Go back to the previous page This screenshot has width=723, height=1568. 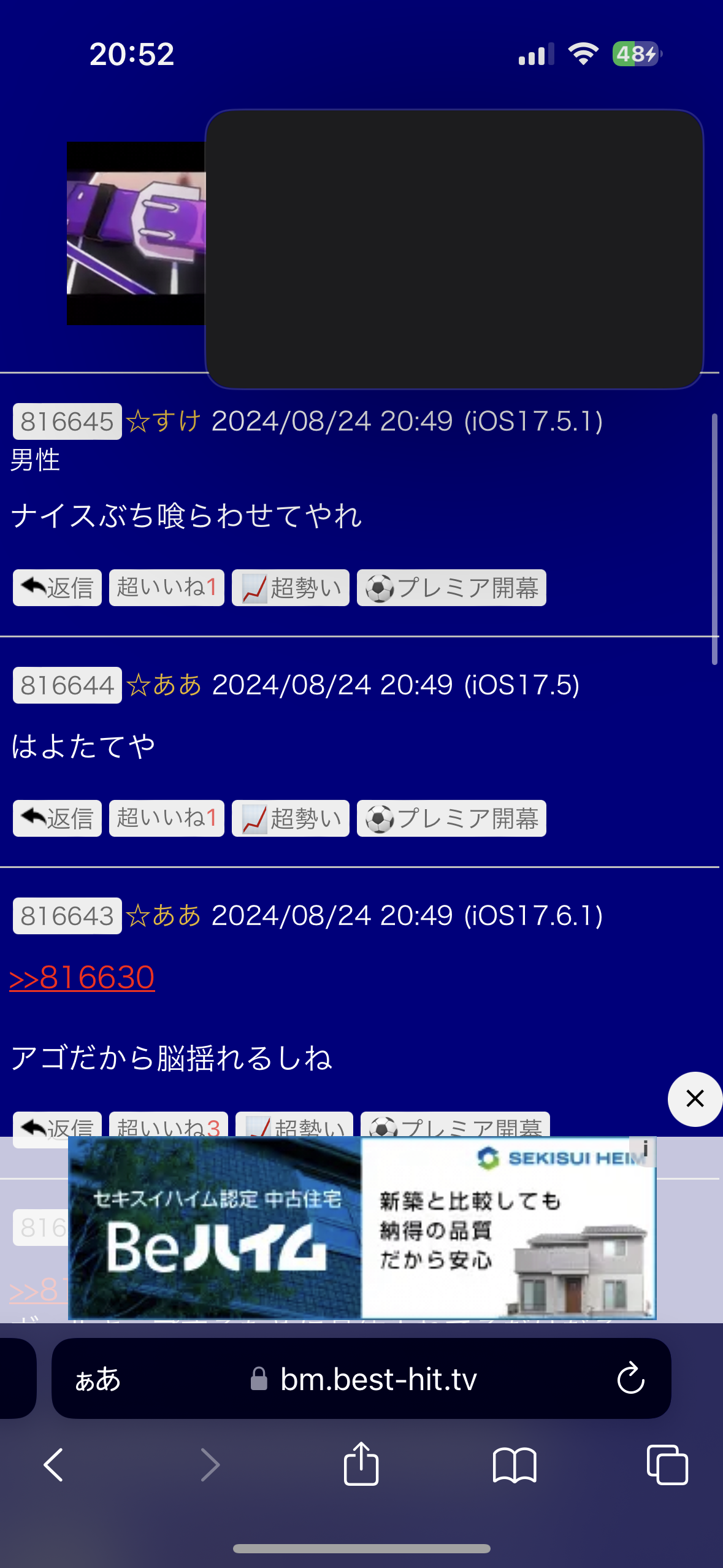coord(54,1465)
